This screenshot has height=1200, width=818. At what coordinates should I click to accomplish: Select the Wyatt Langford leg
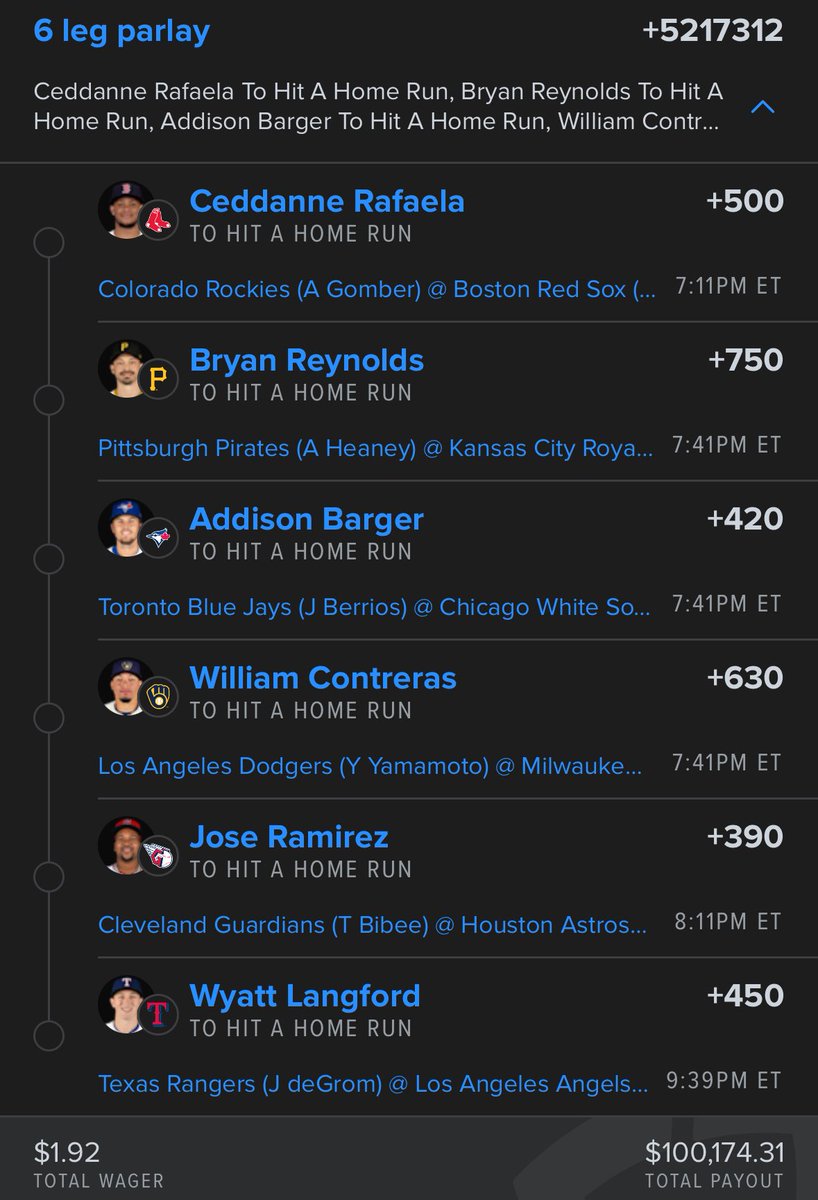coord(304,996)
